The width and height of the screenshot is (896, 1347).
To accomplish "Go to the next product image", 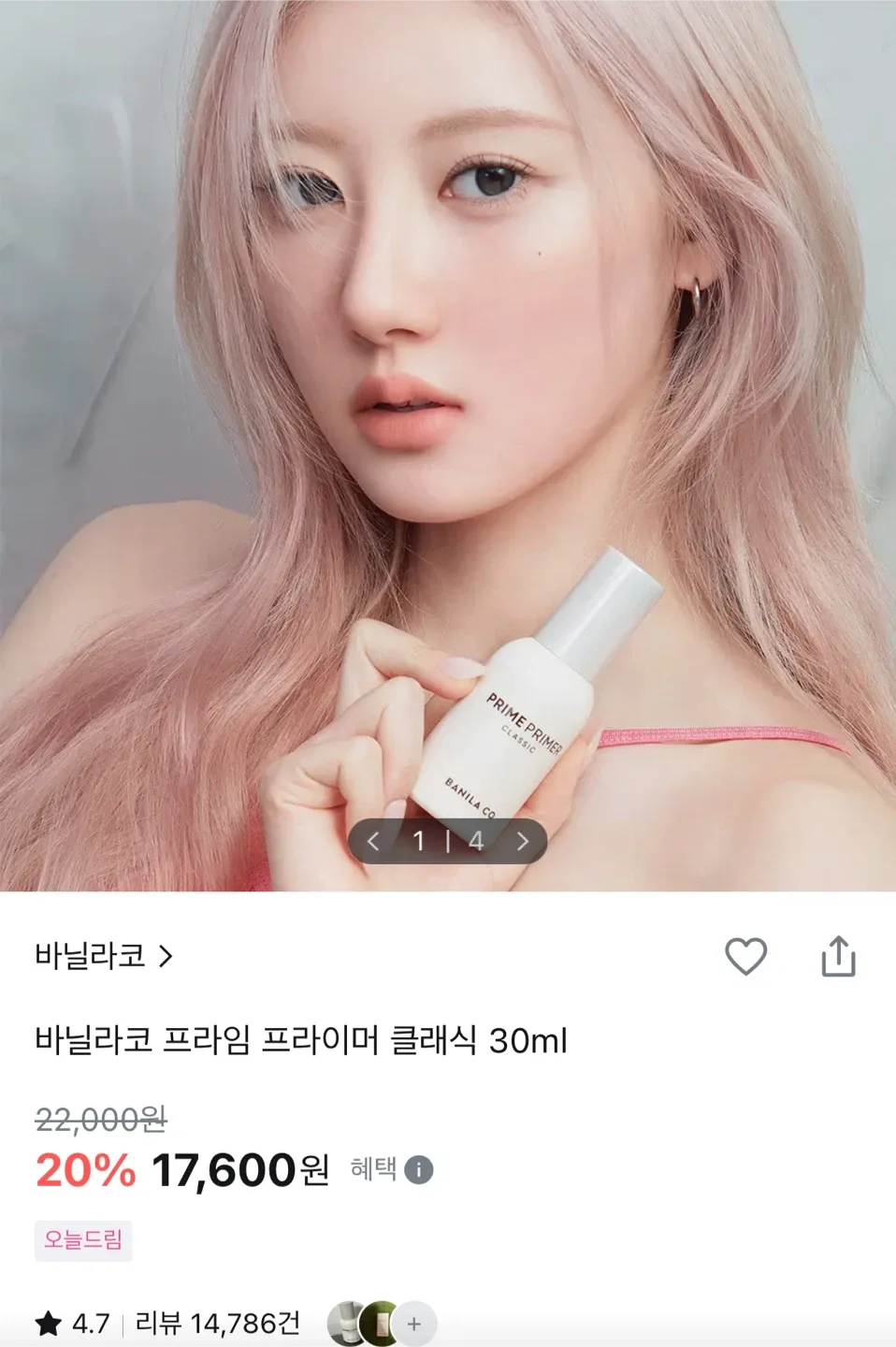I will click(x=523, y=841).
